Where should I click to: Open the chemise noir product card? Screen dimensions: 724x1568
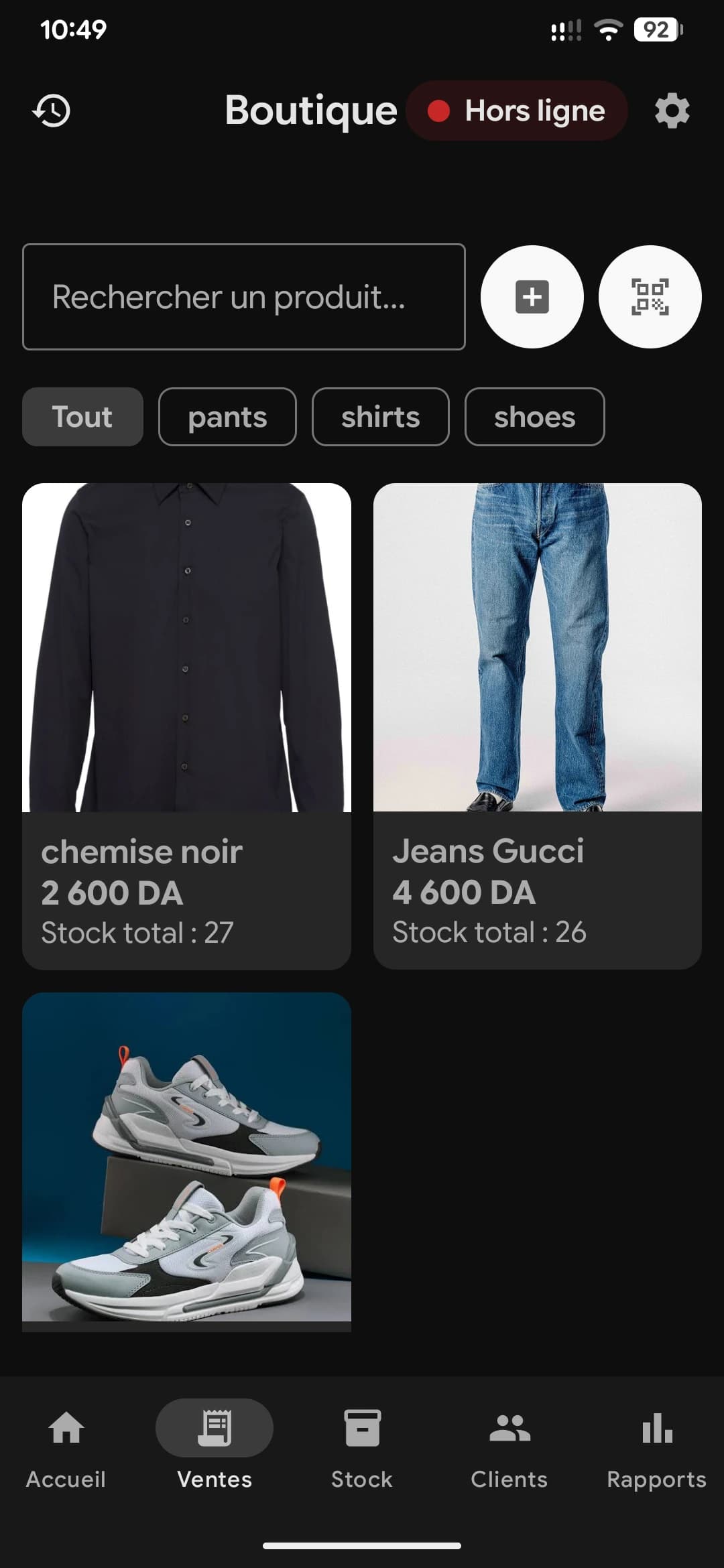(186, 726)
